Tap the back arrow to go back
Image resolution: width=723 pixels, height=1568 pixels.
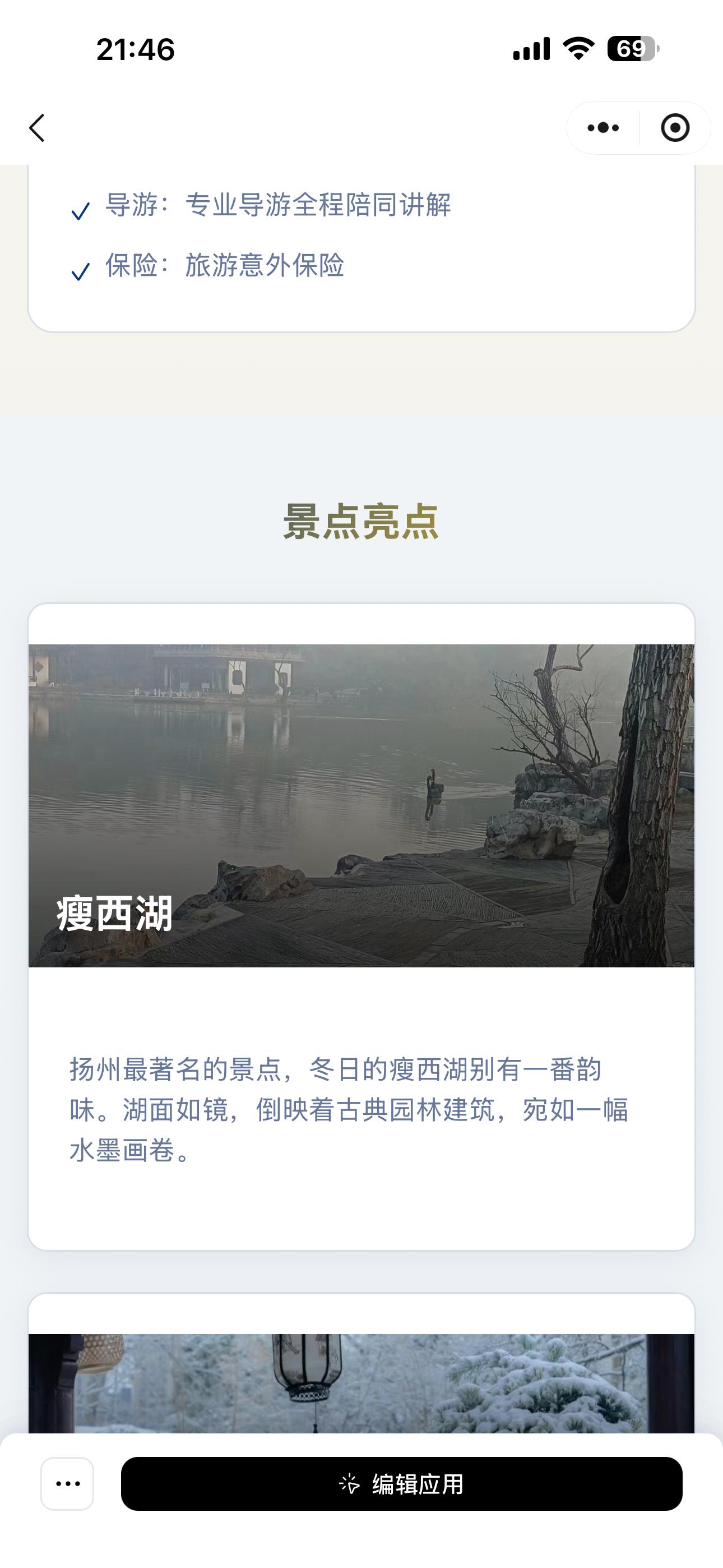point(38,128)
